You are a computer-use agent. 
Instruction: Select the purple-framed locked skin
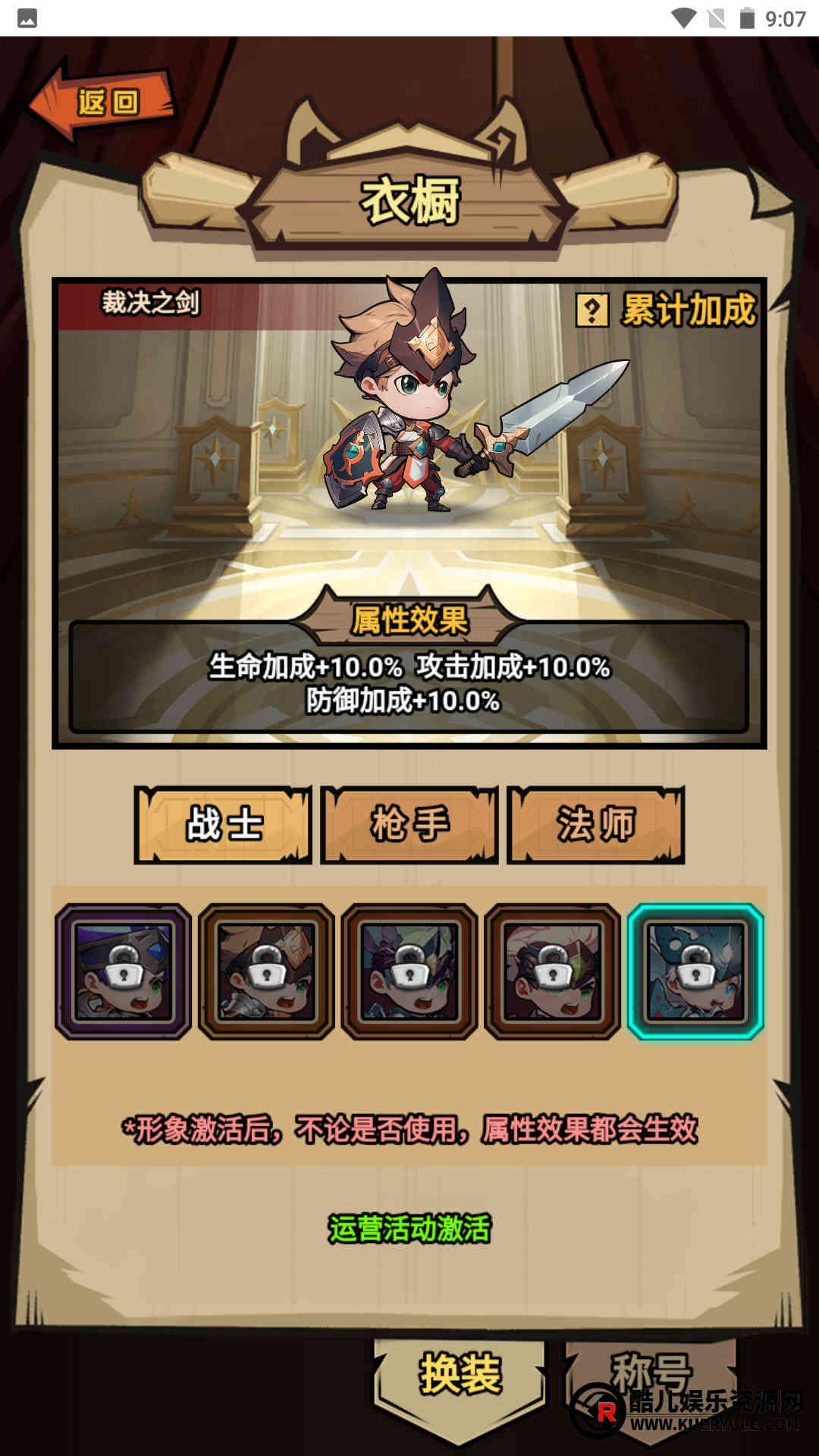click(123, 971)
